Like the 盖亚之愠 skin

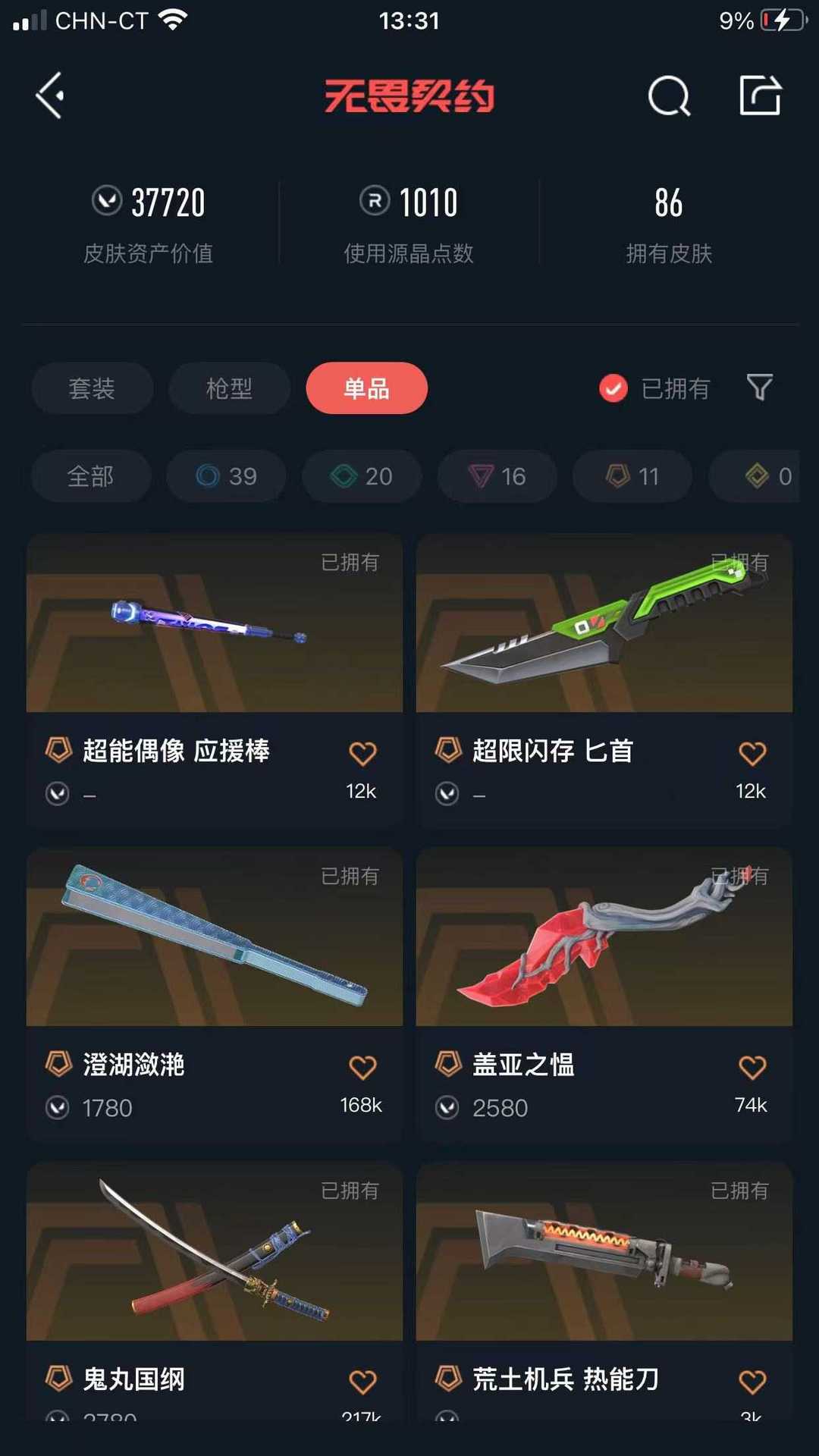coord(752,1068)
